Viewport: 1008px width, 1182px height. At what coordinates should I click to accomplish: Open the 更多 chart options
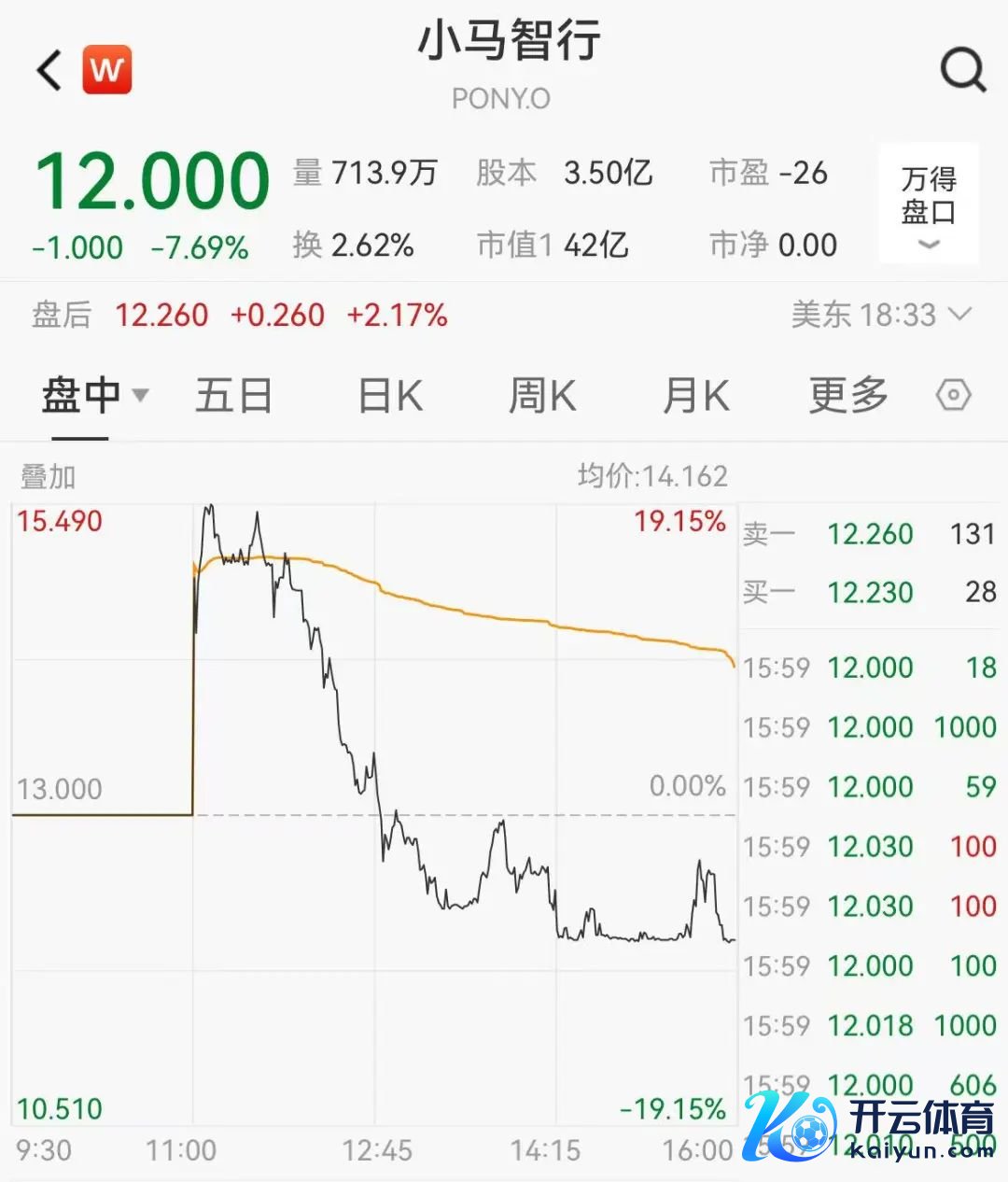pyautogui.click(x=847, y=395)
